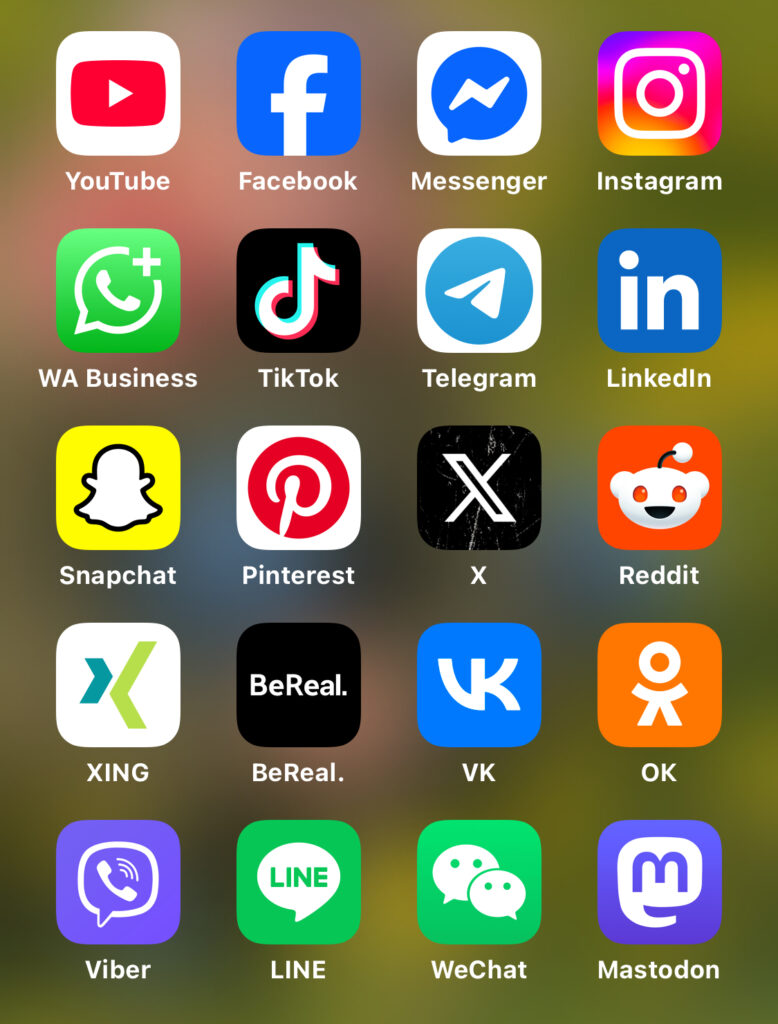778x1024 pixels.
Task: Open Viber
Action: point(118,882)
